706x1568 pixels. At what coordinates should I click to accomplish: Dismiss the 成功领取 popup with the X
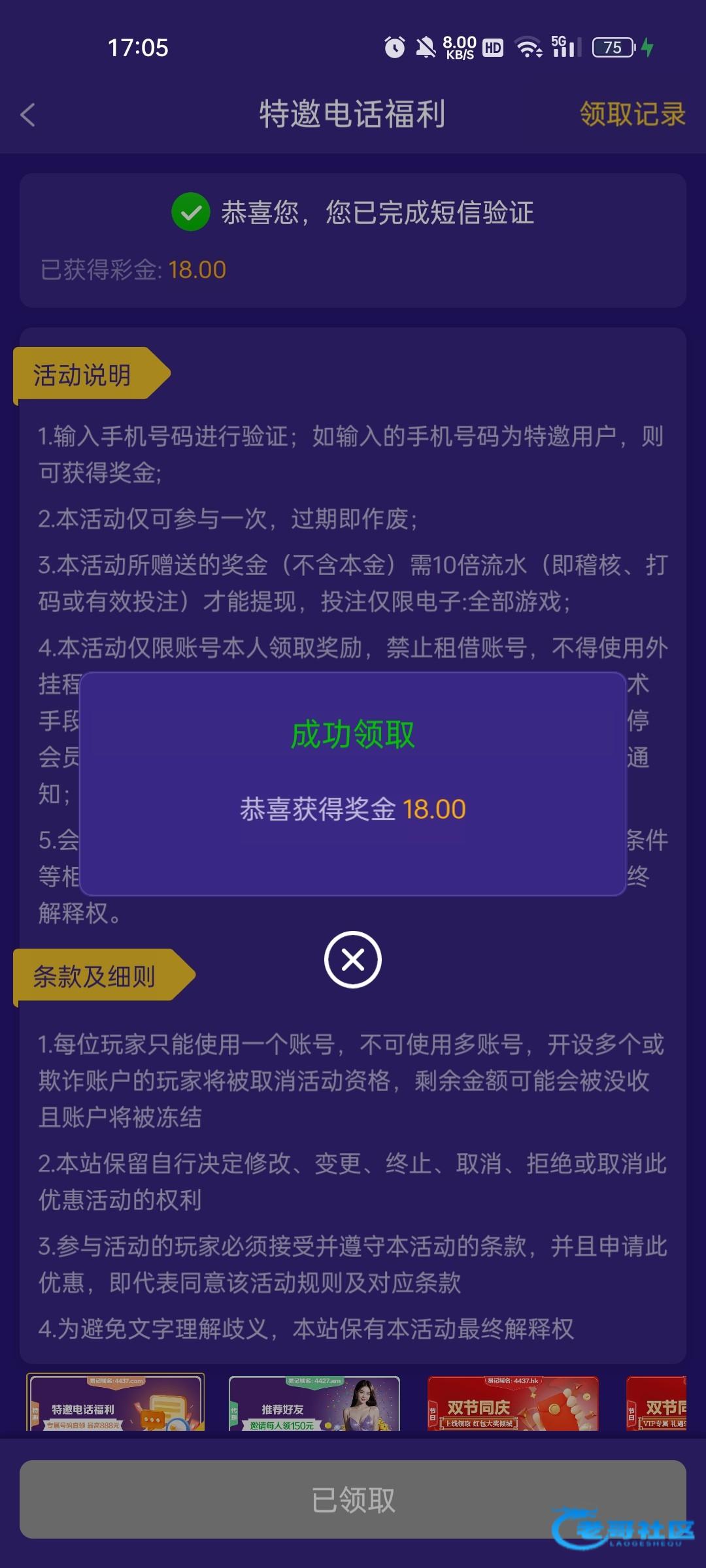[x=353, y=960]
